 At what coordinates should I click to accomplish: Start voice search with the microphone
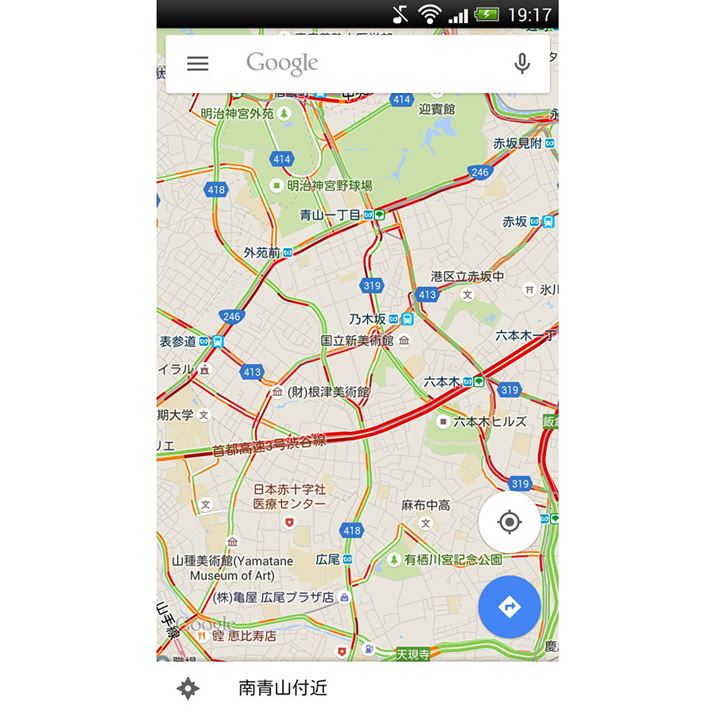[x=521, y=63]
